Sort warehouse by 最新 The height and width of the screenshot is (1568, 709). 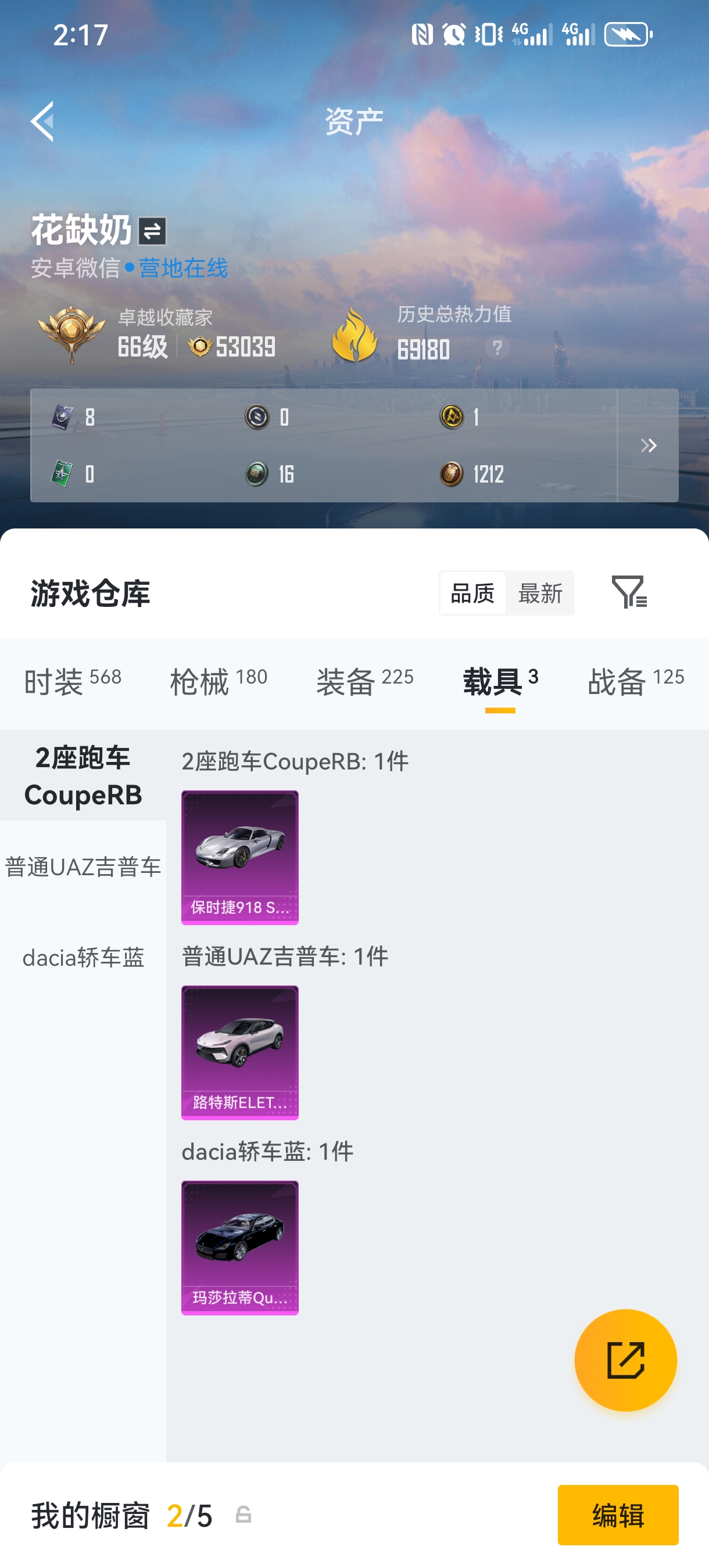[540, 593]
